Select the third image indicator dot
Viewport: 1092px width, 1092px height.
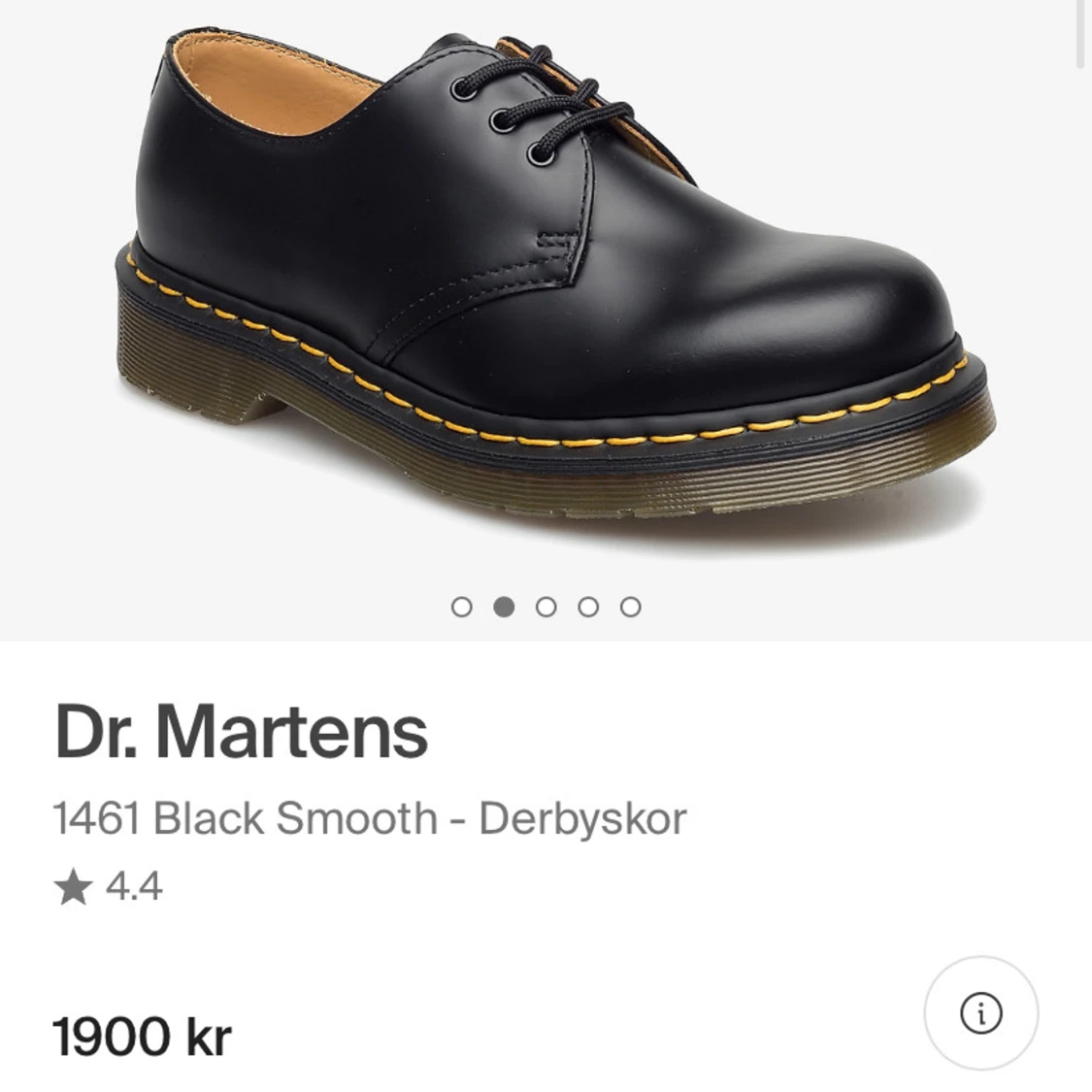546,607
